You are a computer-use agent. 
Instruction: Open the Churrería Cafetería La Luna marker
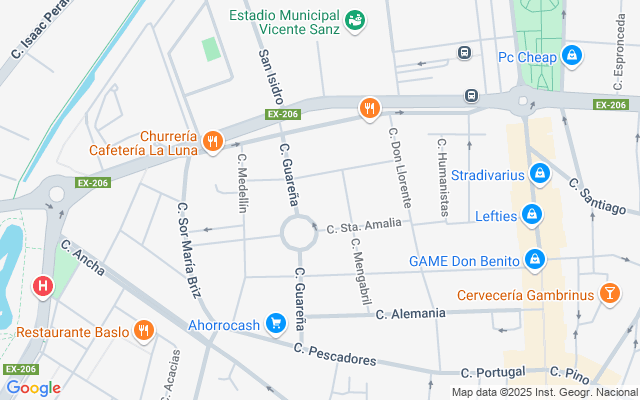click(211, 143)
